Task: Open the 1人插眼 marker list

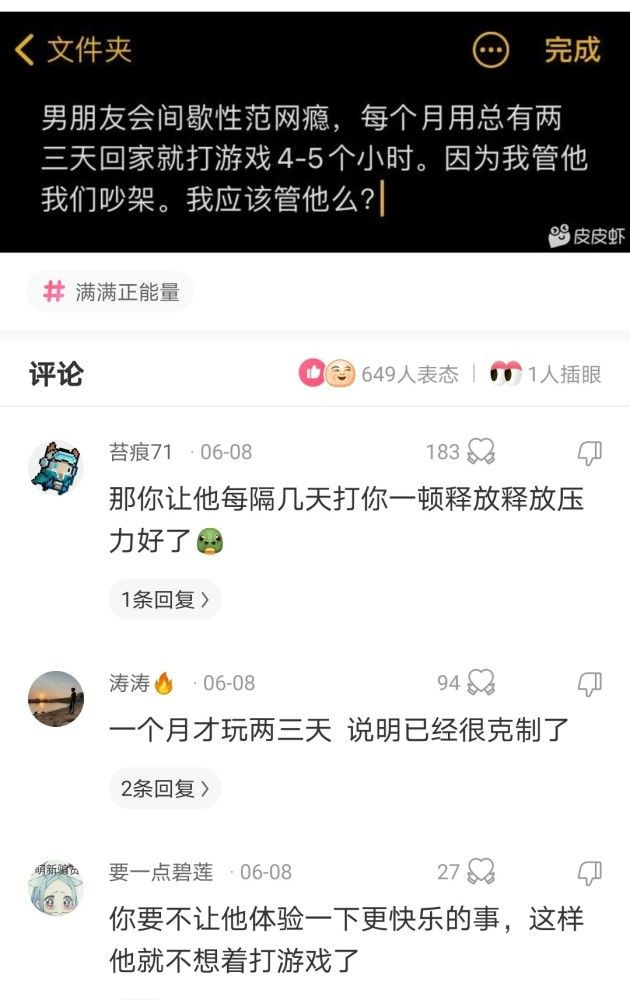Action: (x=546, y=374)
